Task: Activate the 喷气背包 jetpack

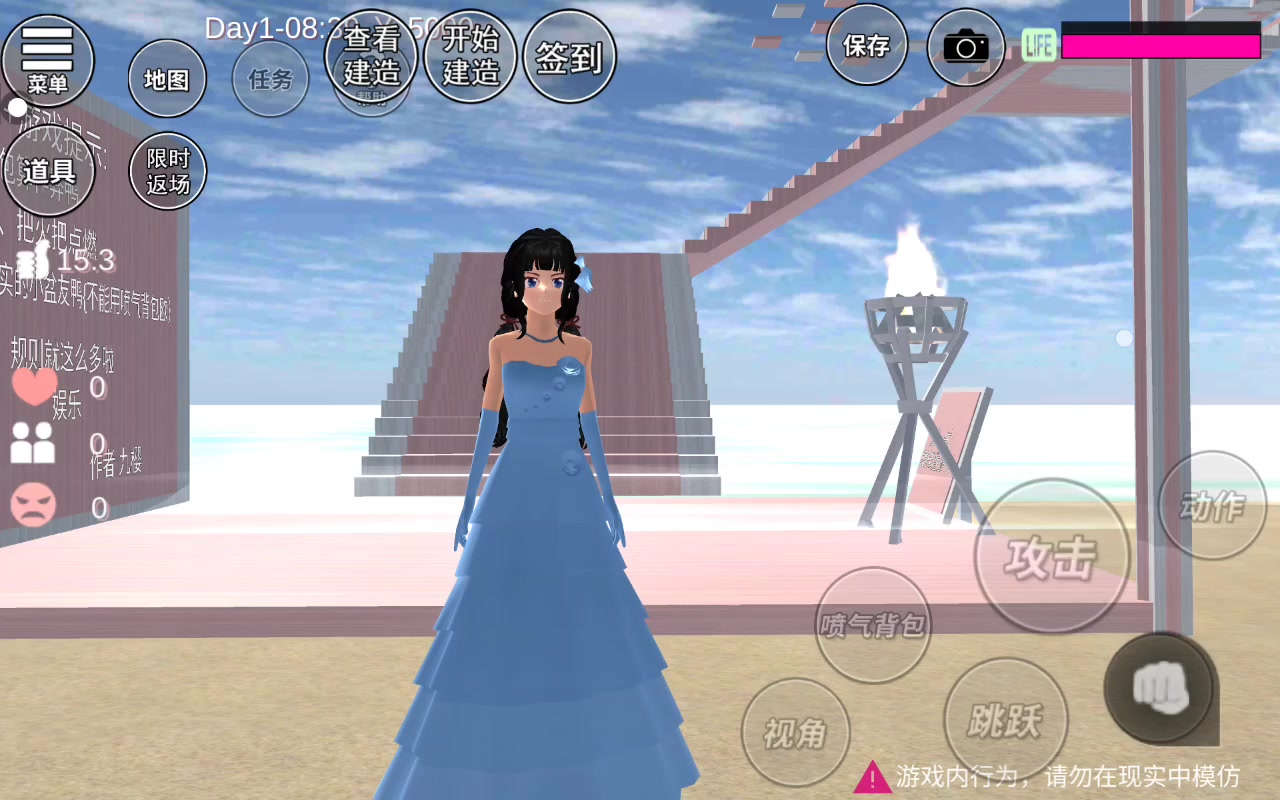Action: (873, 625)
